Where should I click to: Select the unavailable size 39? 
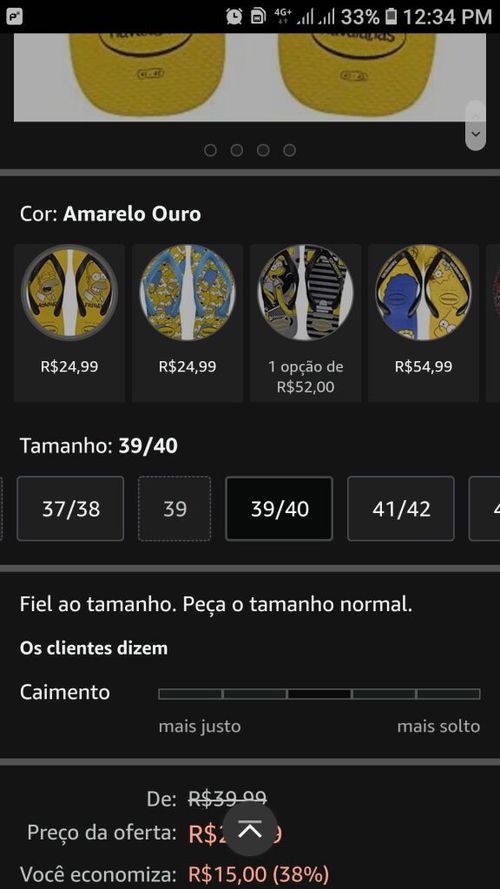175,509
